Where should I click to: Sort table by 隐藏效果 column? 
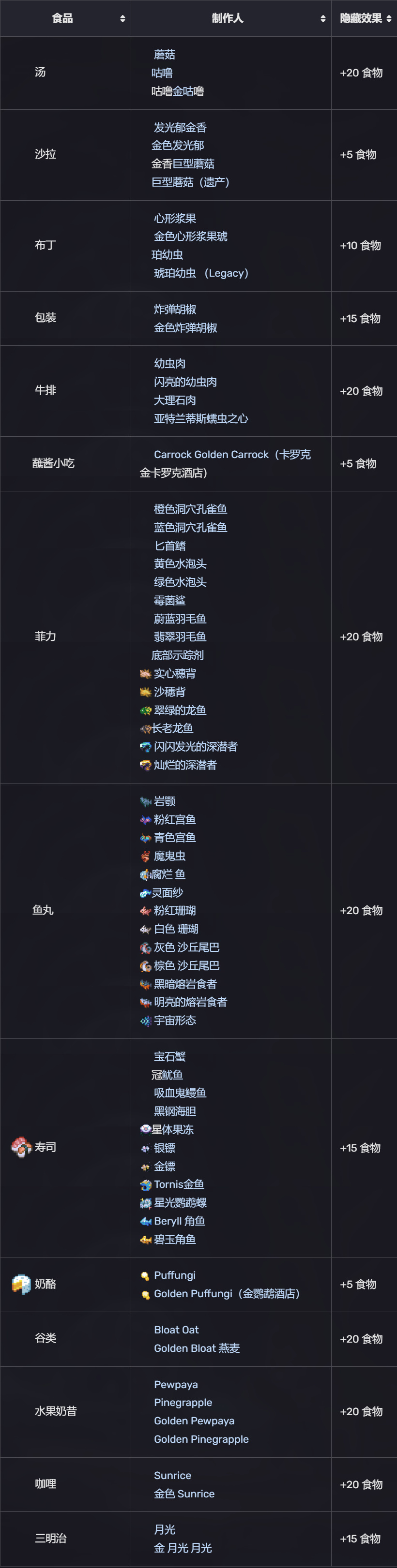pos(388,18)
